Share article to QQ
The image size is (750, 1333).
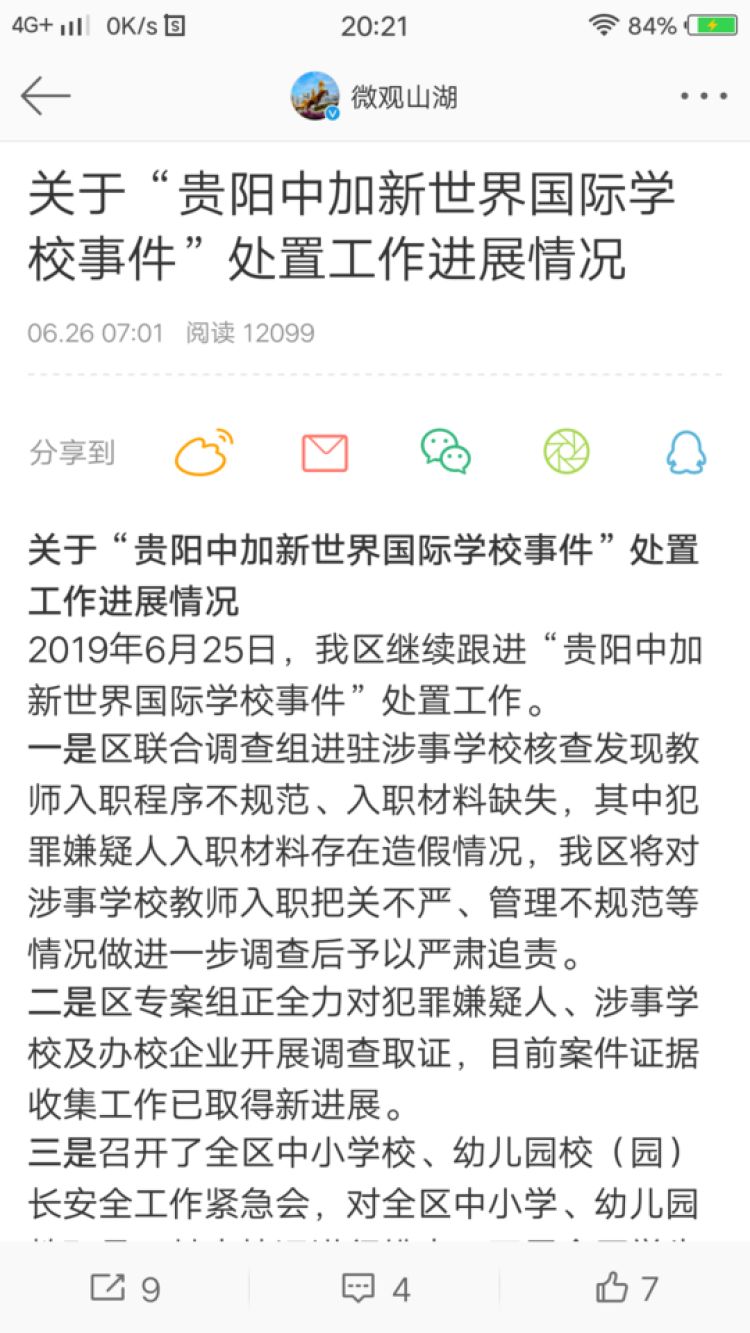click(x=687, y=453)
